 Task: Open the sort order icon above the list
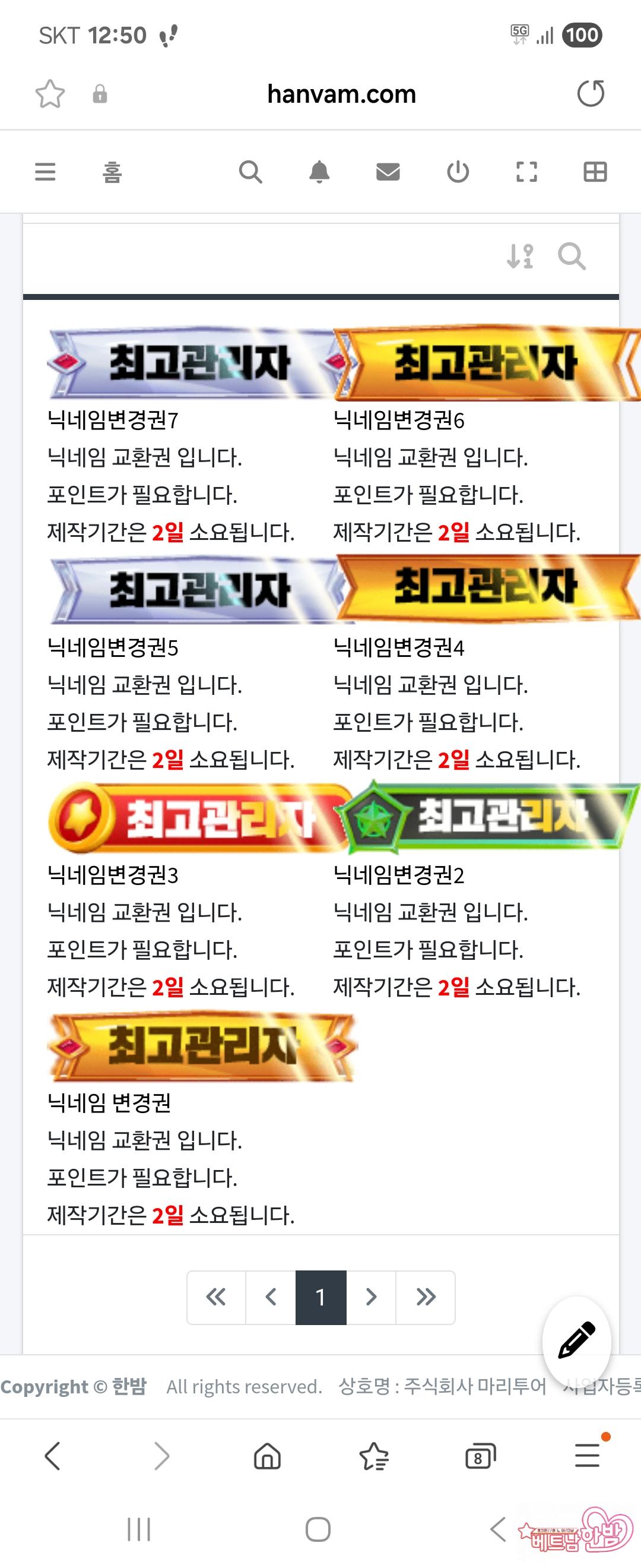(520, 256)
